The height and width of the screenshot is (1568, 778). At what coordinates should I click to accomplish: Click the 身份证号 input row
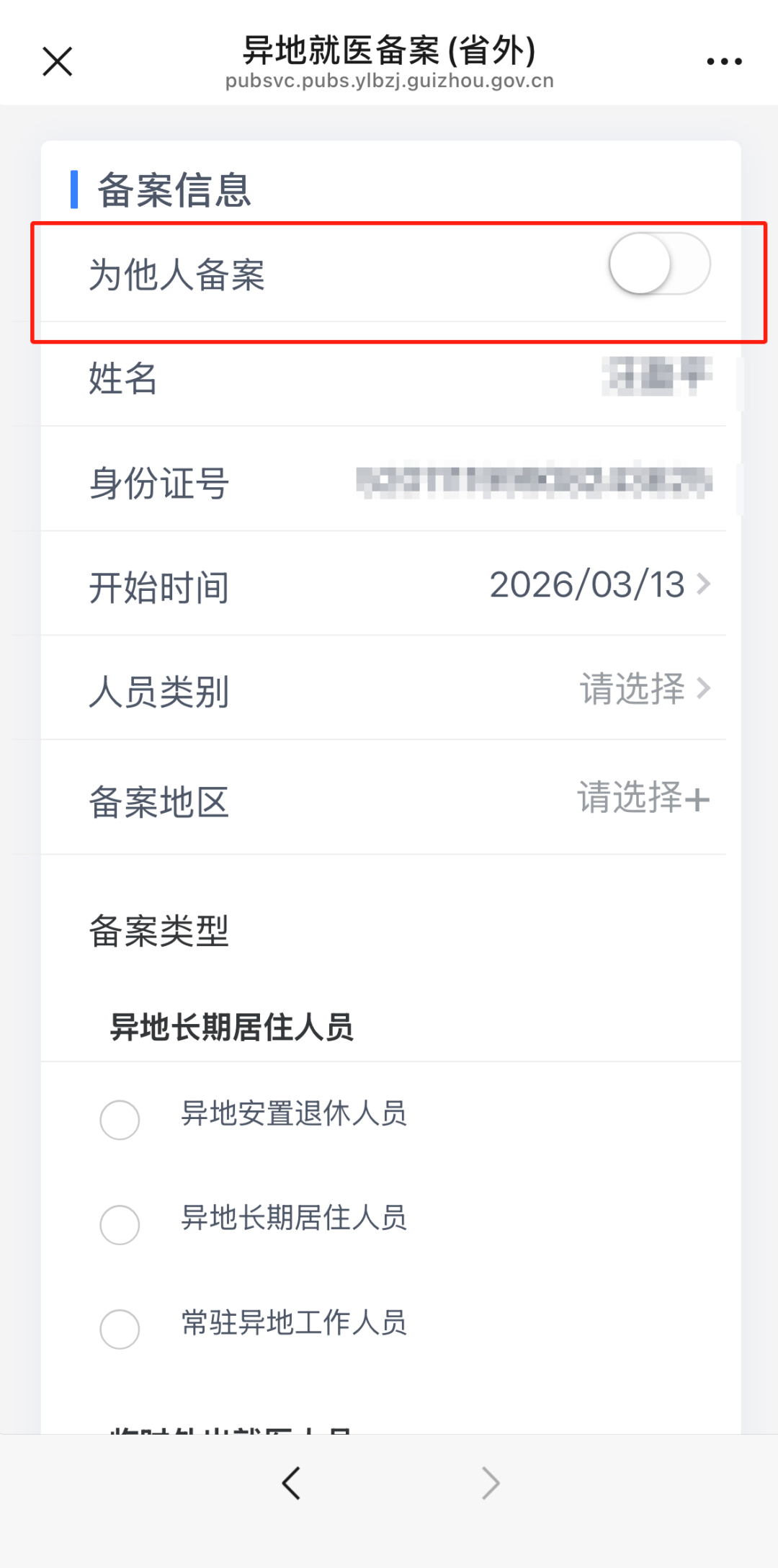389,484
